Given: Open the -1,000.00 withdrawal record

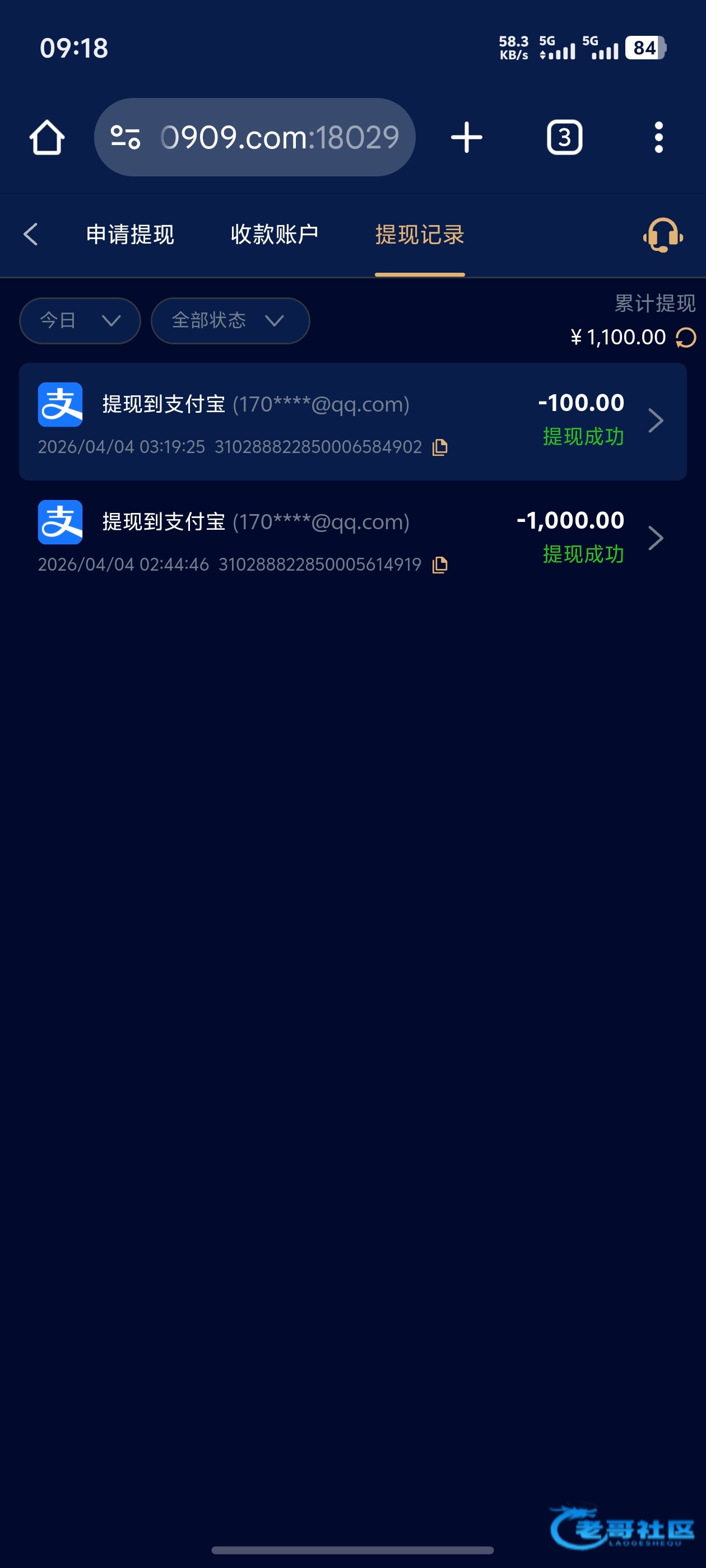Looking at the screenshot, I should pyautogui.click(x=352, y=539).
